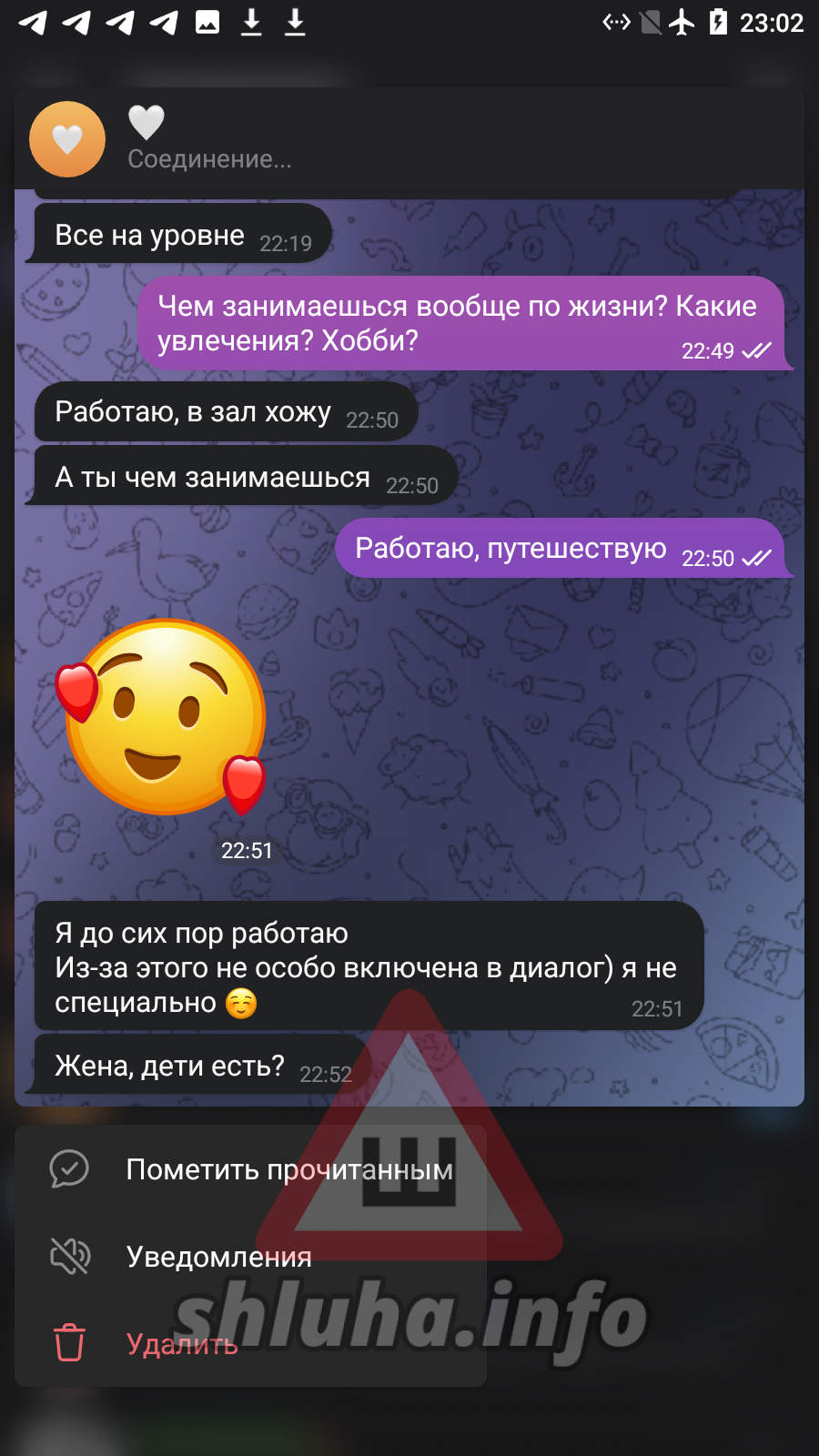Choose Удалить to delete the chat
Image resolution: width=819 pixels, height=1456 pixels.
[250, 1344]
